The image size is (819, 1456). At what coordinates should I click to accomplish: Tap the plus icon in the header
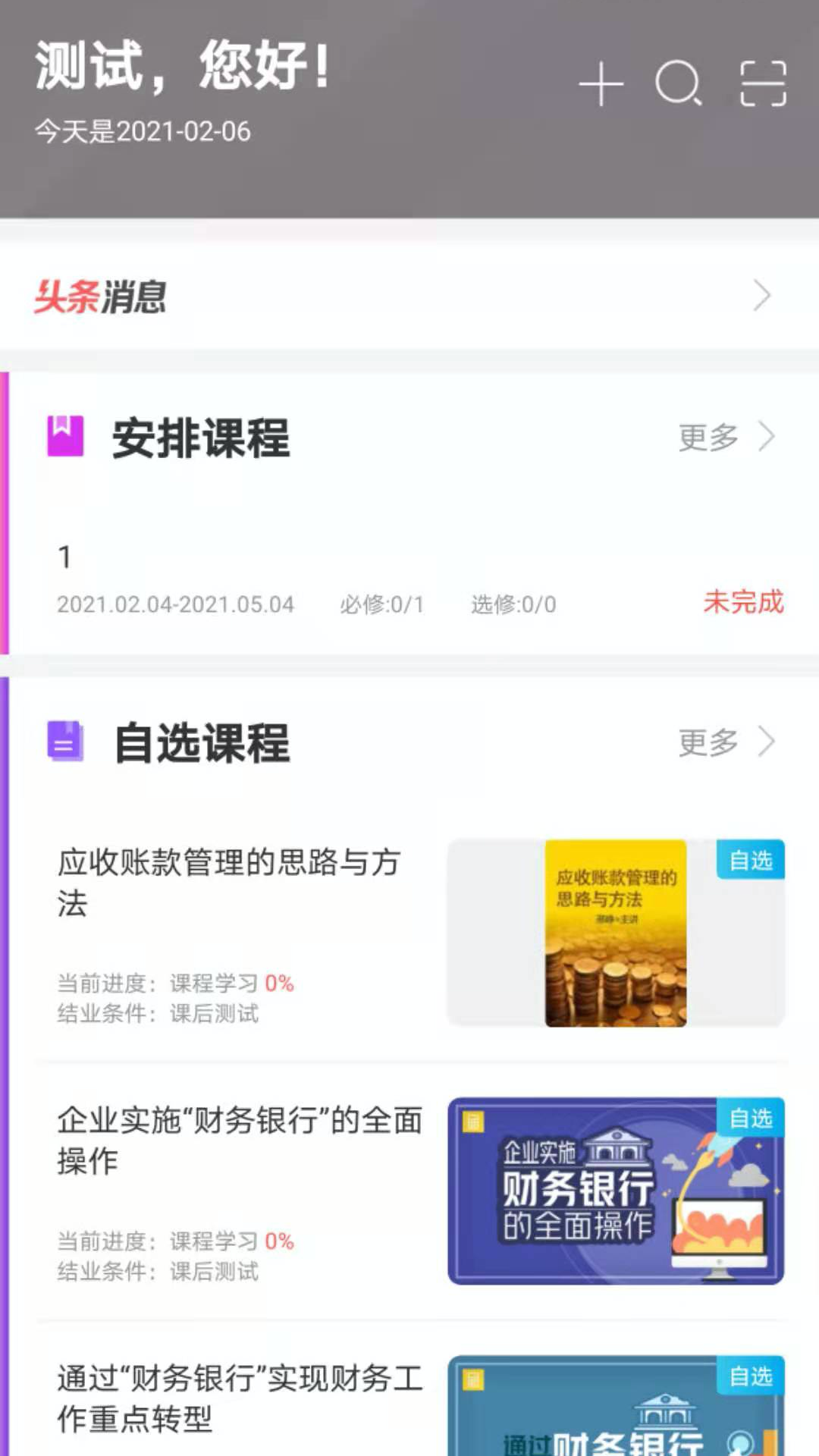coord(601,83)
